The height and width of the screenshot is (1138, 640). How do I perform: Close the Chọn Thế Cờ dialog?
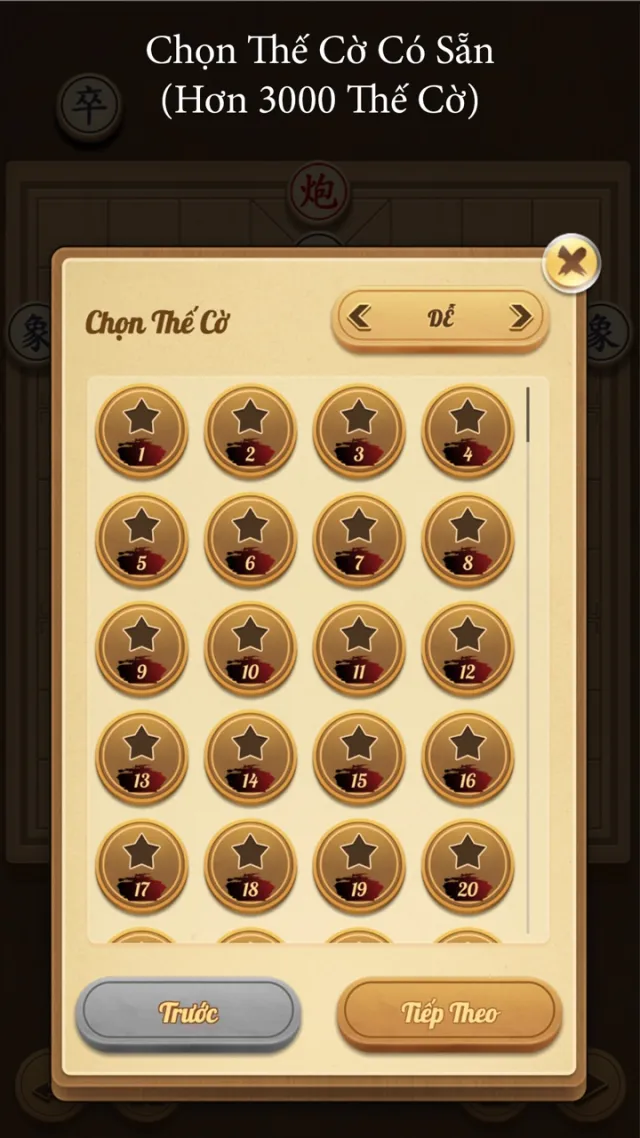[571, 264]
